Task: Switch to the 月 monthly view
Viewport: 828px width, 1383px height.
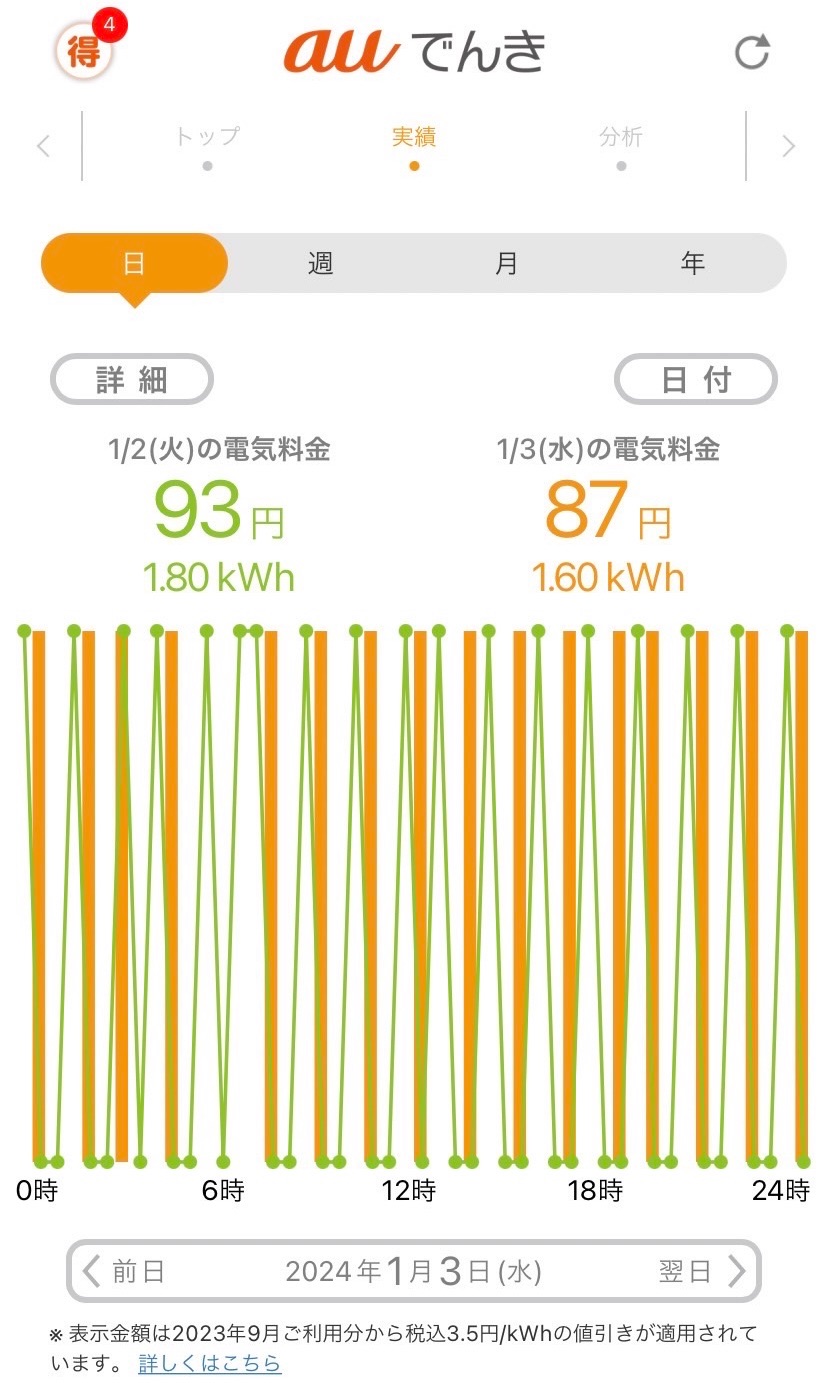Action: 507,263
